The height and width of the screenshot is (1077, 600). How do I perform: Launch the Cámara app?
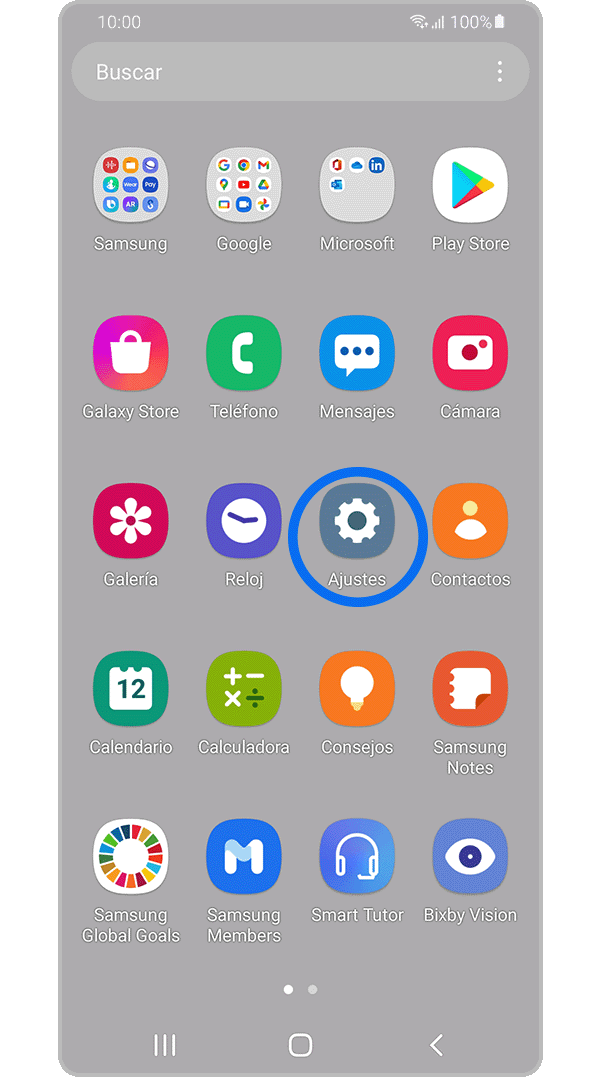[x=470, y=354]
